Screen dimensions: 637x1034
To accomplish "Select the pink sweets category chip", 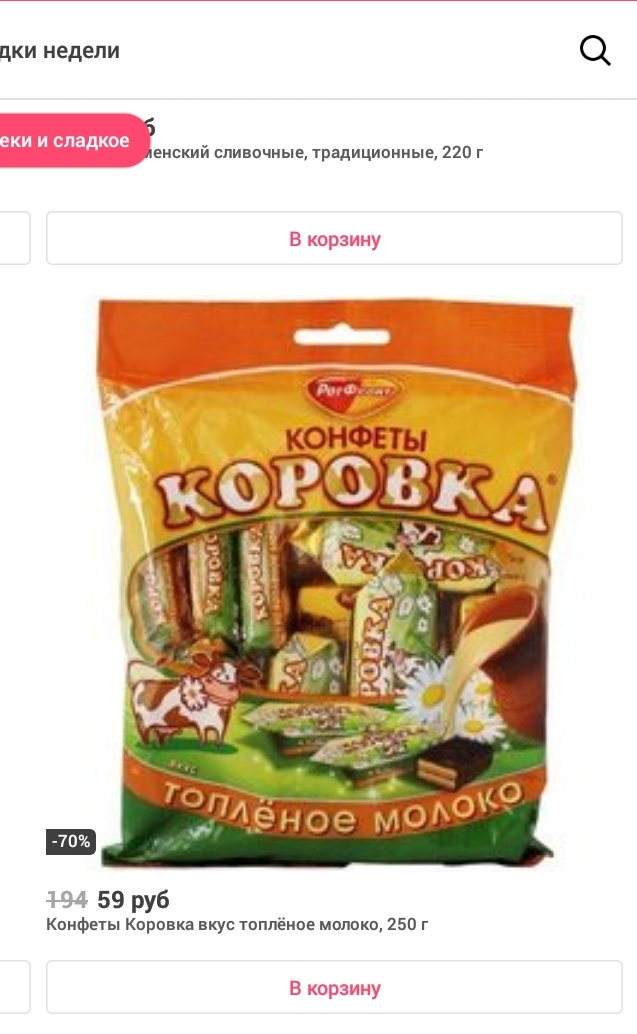I will click(73, 140).
